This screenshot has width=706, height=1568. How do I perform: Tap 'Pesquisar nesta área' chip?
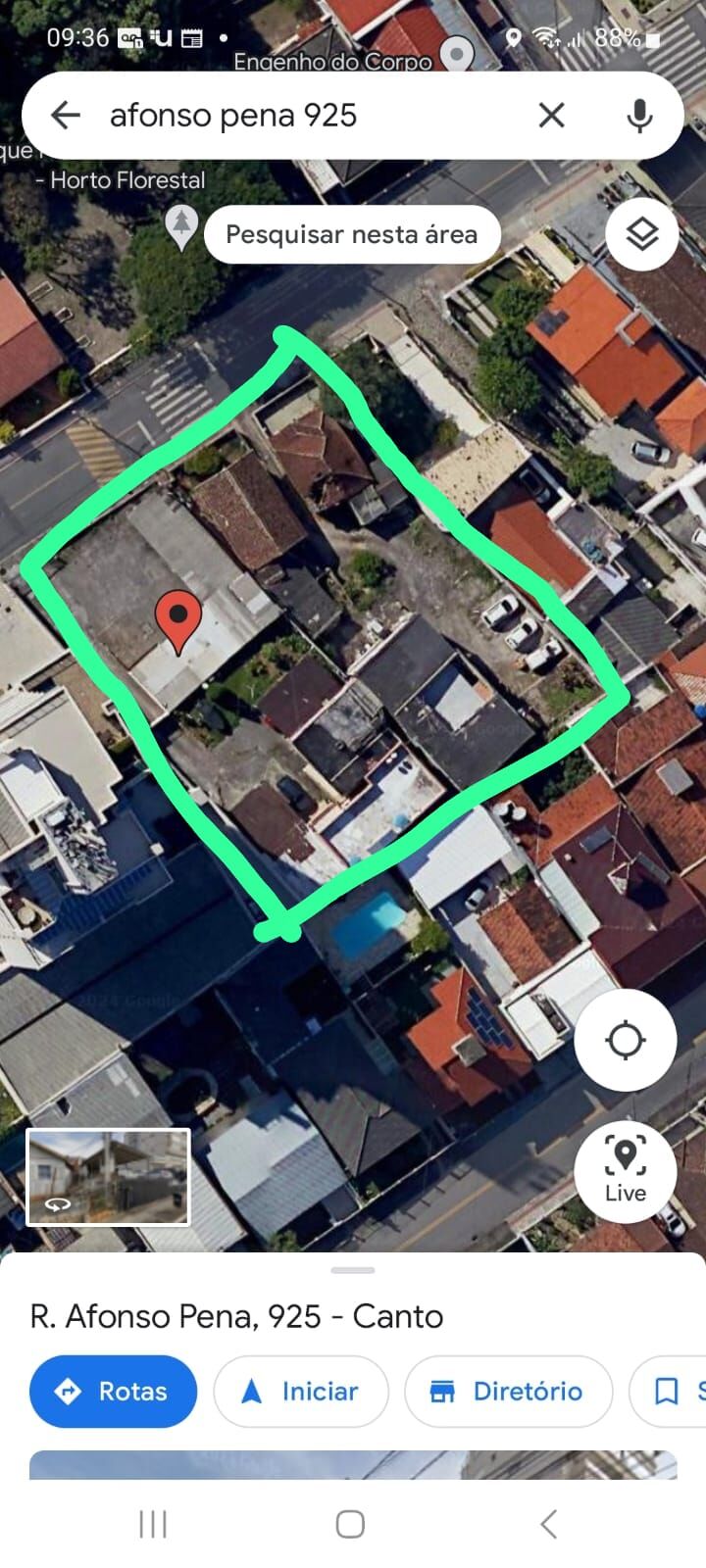pos(352,235)
